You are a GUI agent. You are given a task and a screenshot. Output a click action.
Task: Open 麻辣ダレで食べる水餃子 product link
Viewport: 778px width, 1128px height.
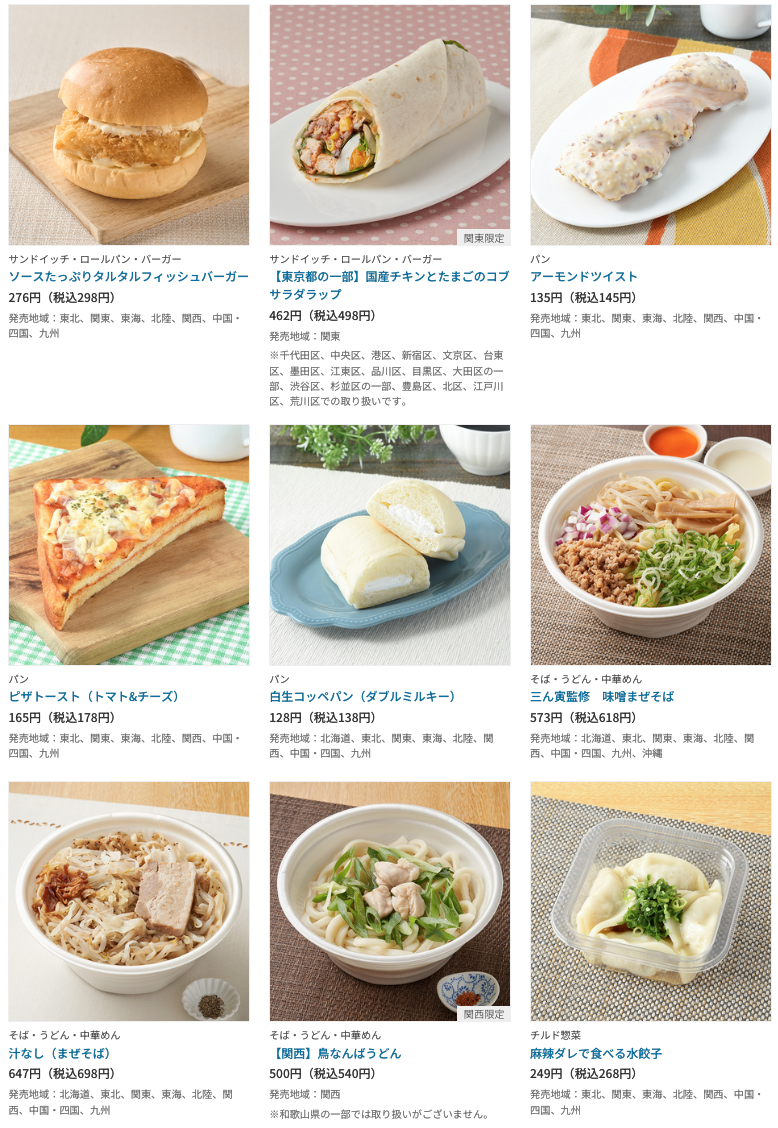[596, 1054]
